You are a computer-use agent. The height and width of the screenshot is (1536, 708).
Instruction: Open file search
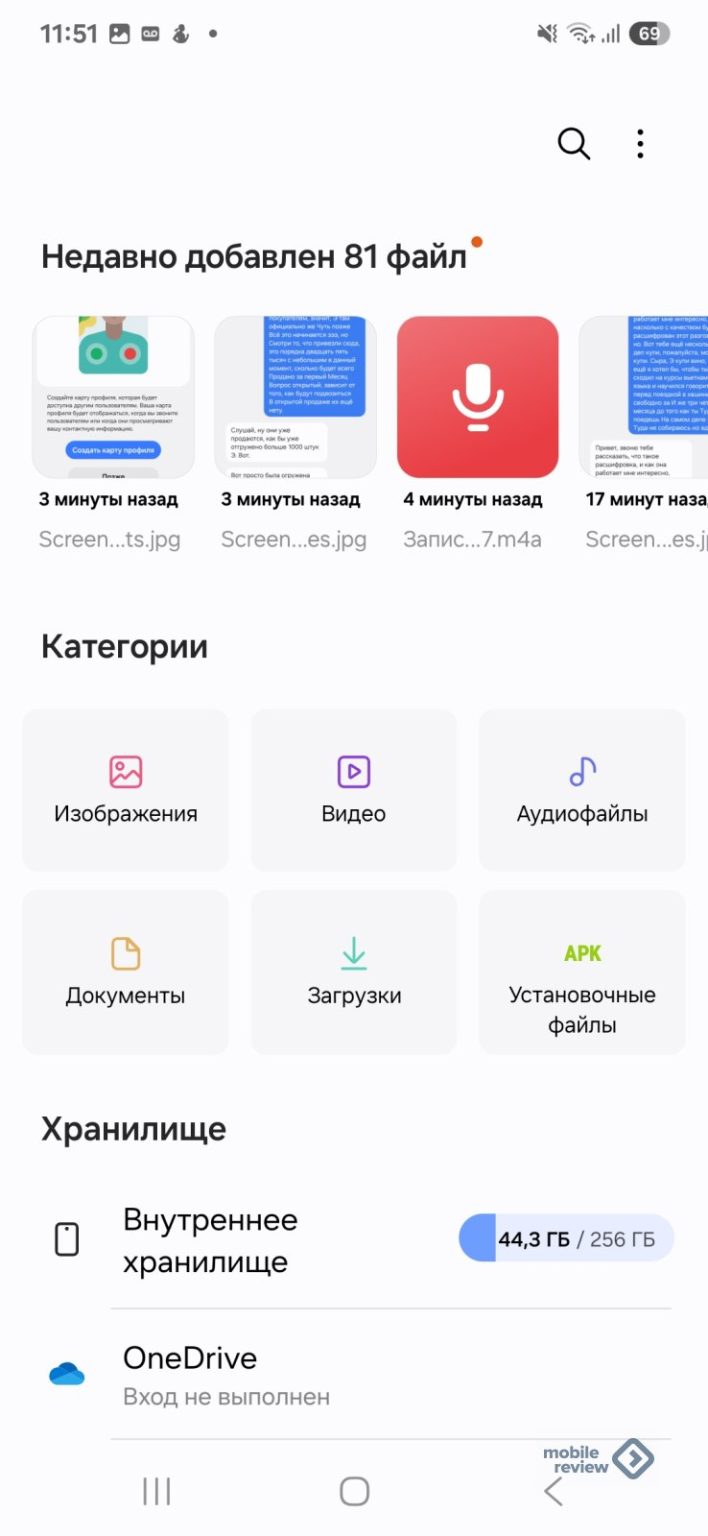[573, 144]
